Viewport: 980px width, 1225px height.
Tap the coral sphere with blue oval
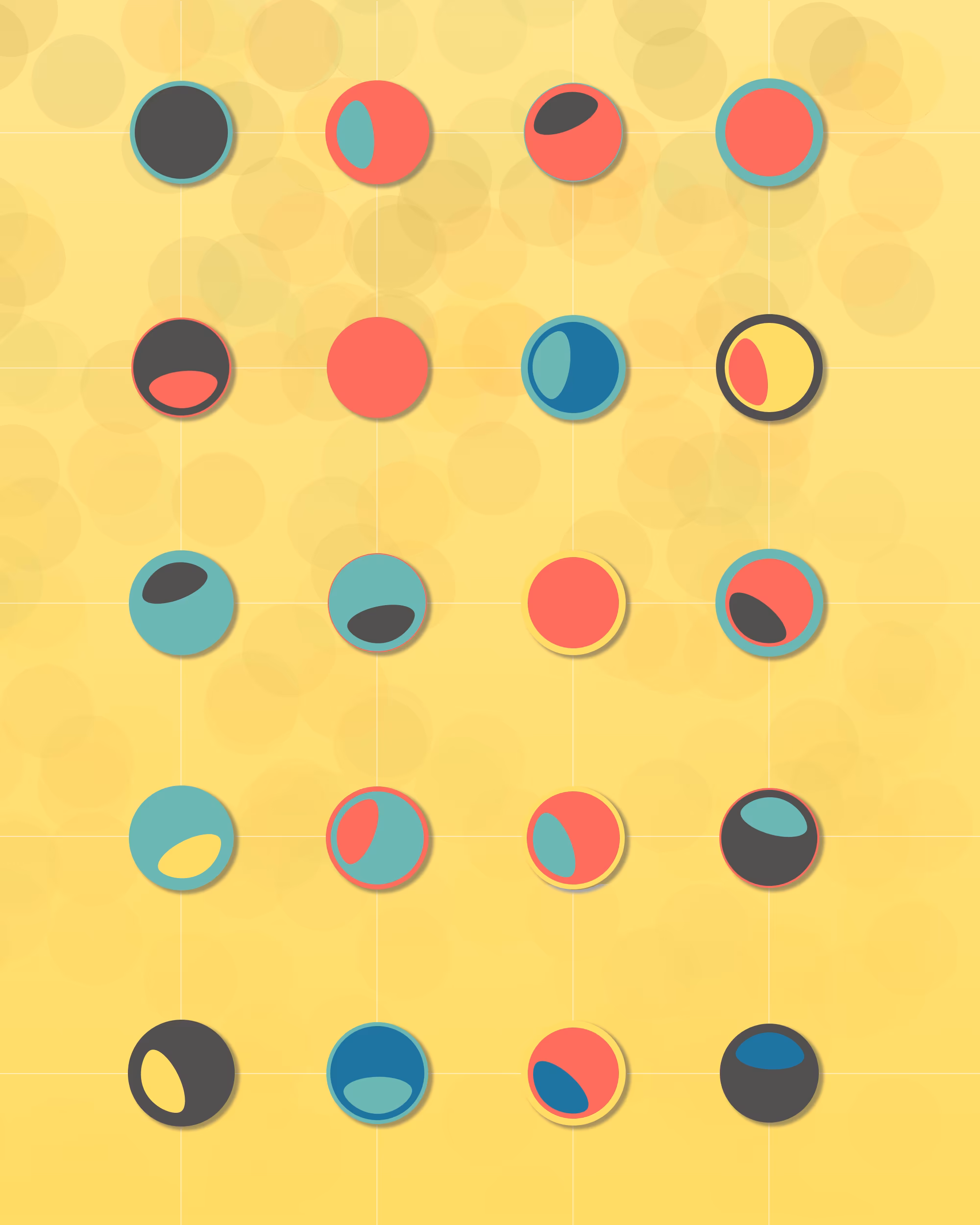(573, 1073)
